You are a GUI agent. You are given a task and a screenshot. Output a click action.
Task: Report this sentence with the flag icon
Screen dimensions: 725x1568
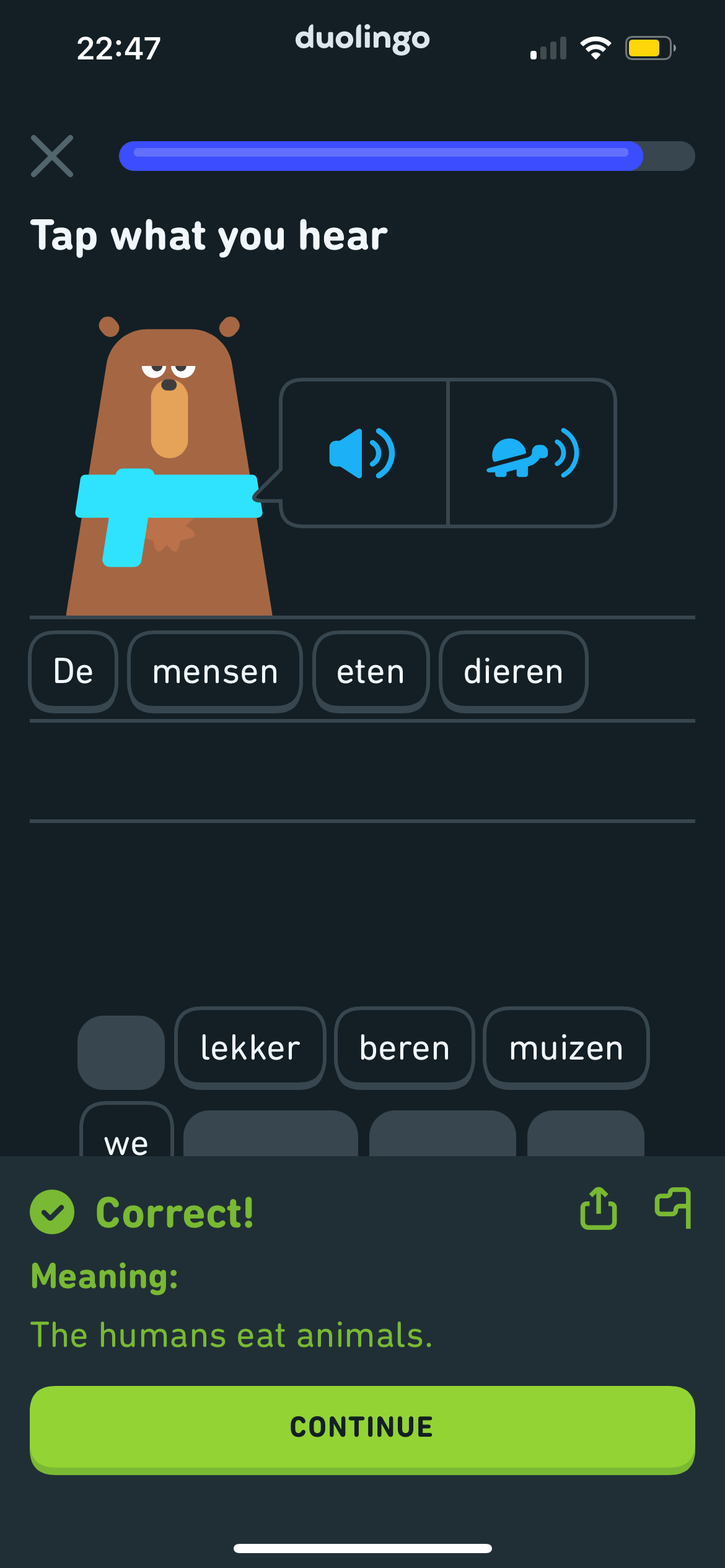click(x=674, y=1208)
